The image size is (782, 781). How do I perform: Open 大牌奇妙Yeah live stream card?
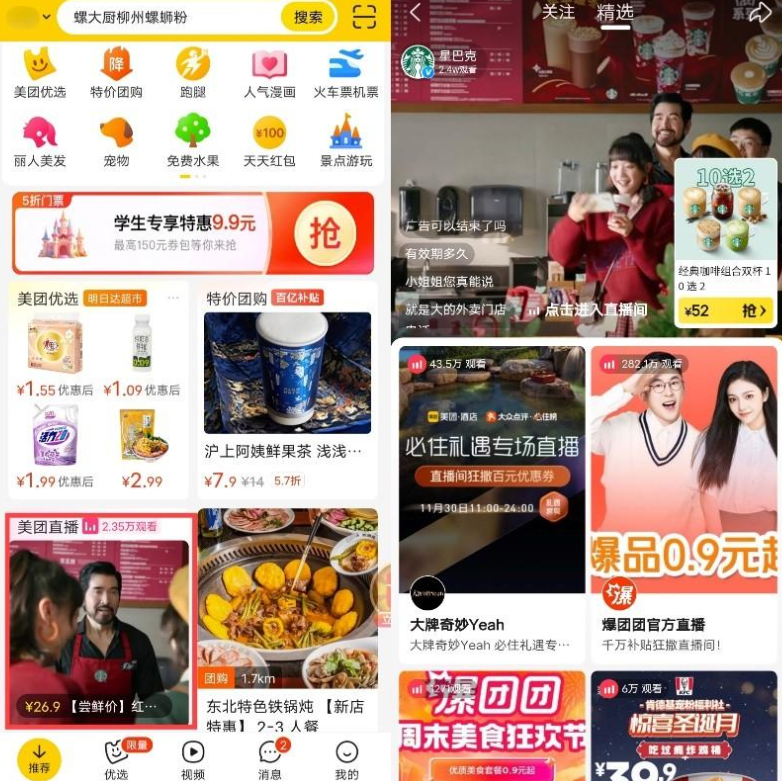click(492, 500)
